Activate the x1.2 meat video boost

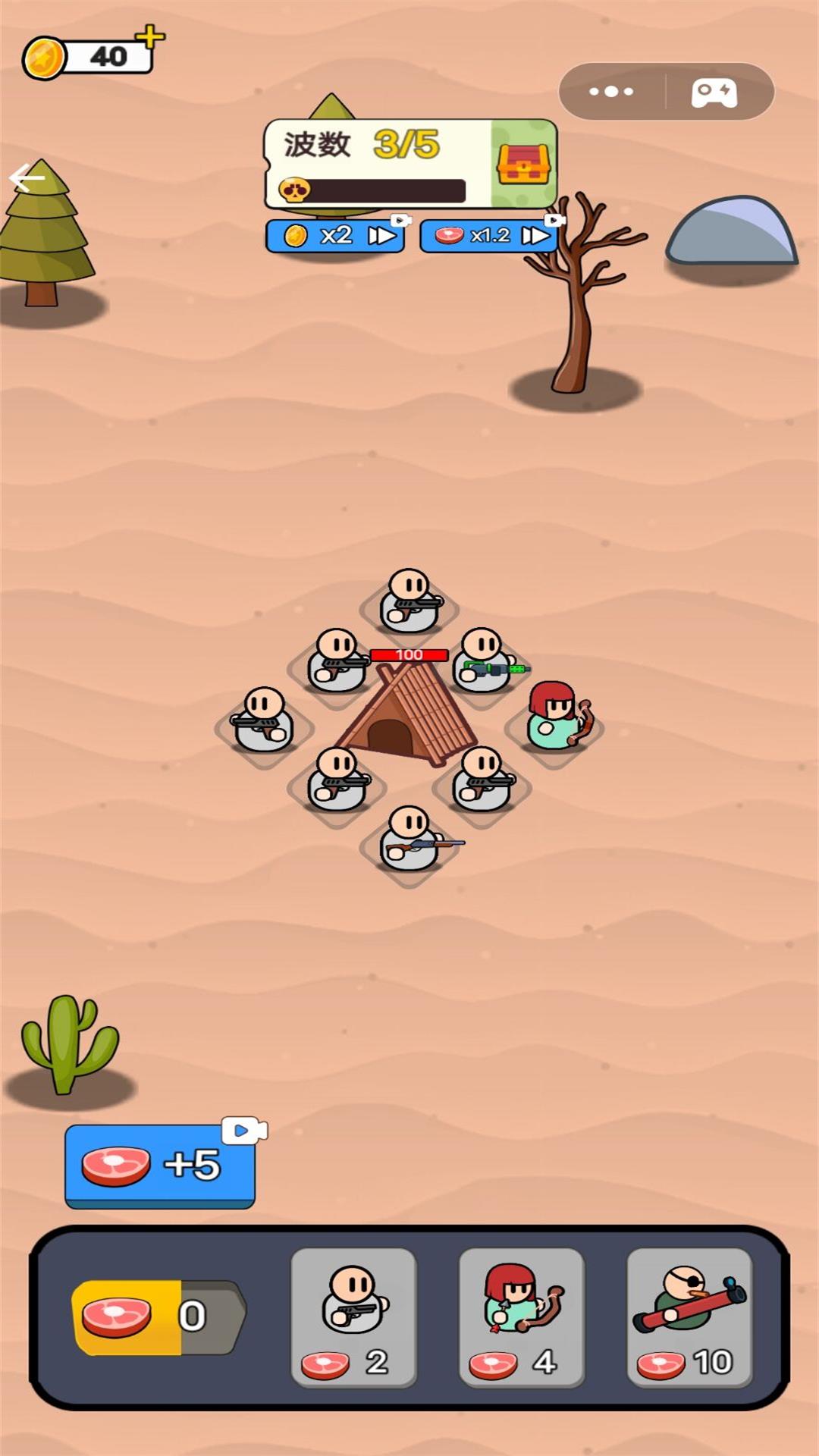tap(489, 236)
